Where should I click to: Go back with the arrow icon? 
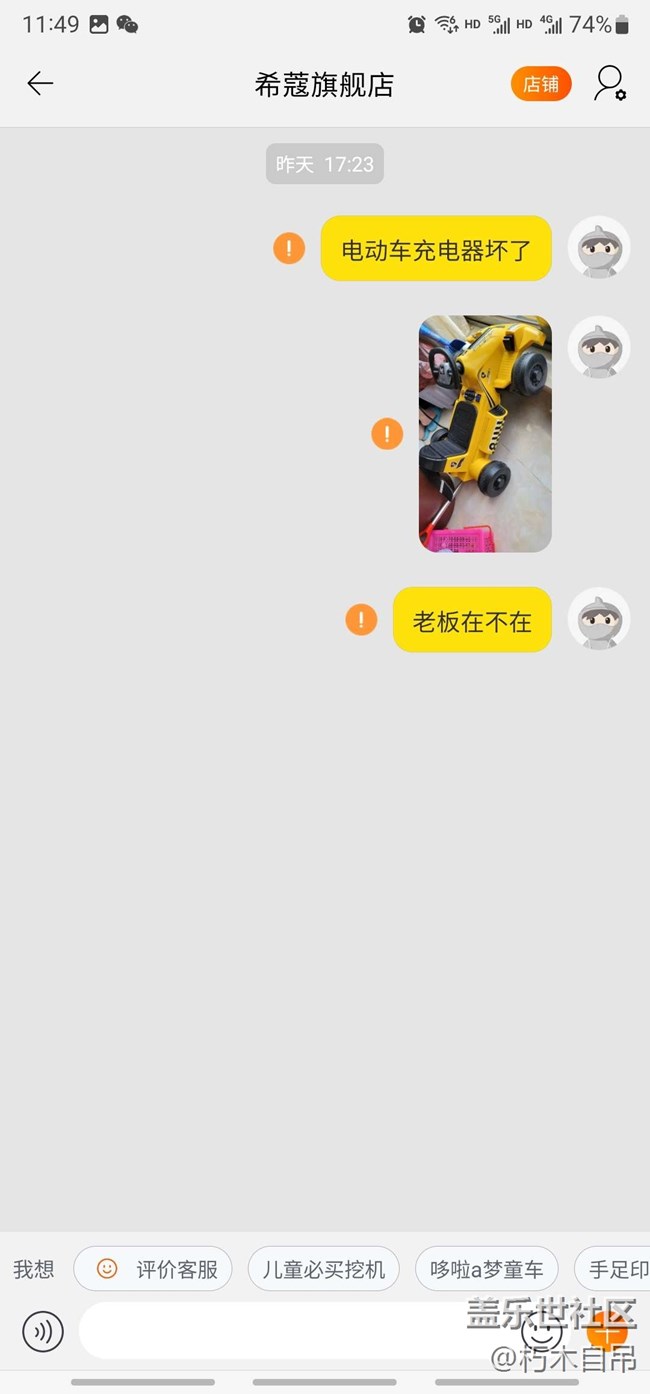[40, 84]
